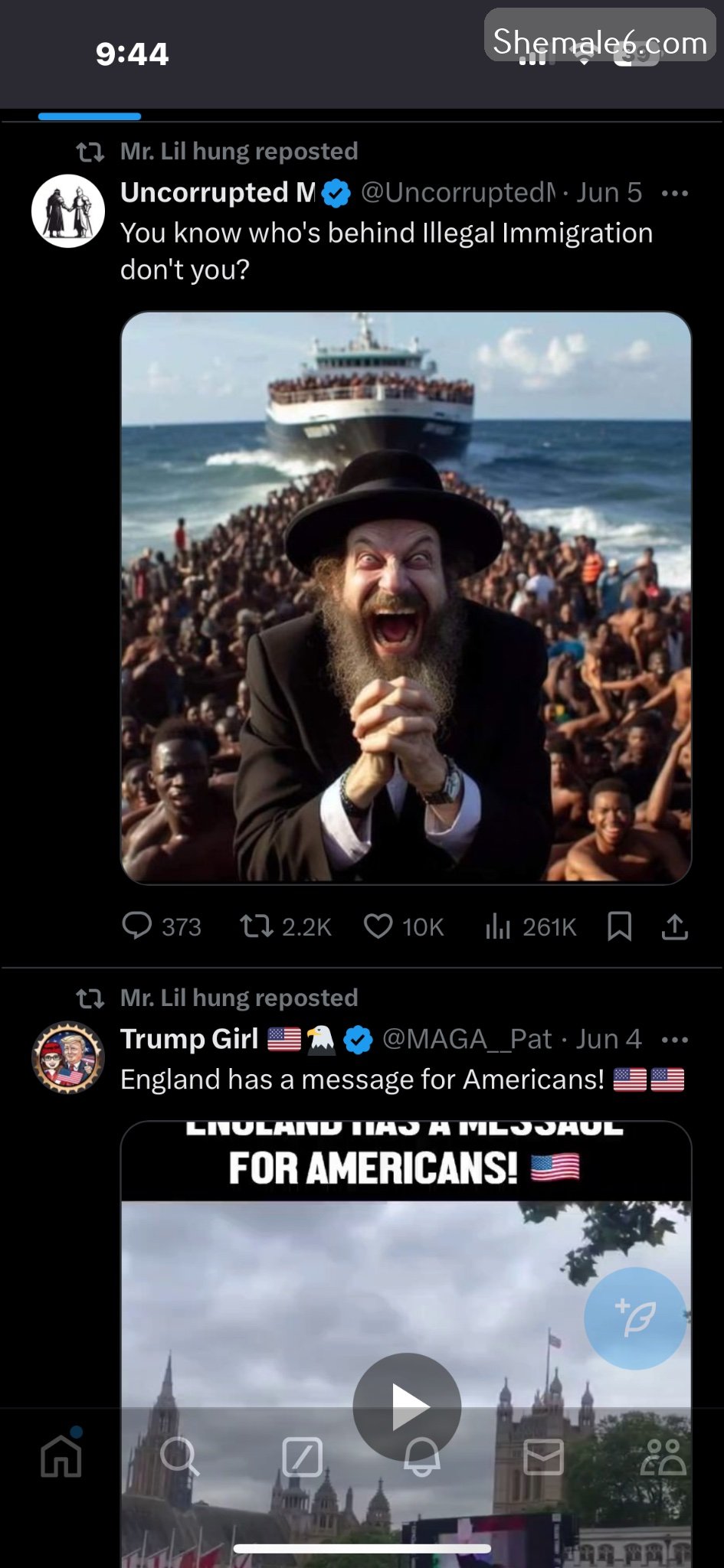This screenshot has width=724, height=1568.
Task: Open the Grok tab
Action: 302,1456
